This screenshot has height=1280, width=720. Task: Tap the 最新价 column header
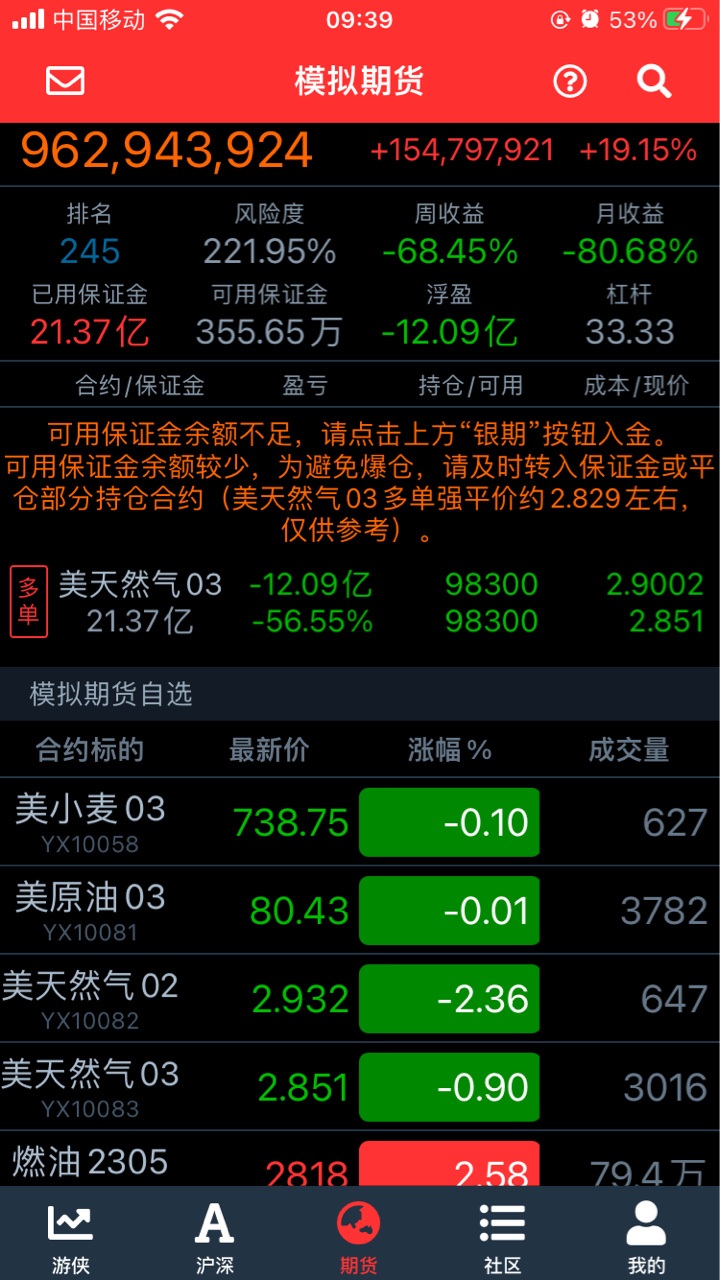click(x=269, y=750)
